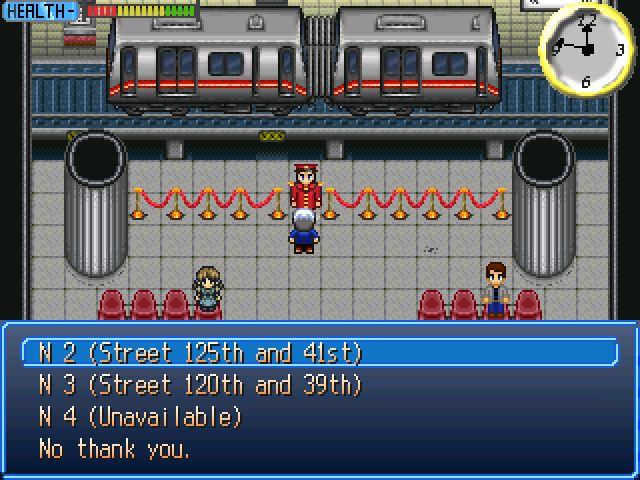Pick the N 4 (Unavailable) option
The height and width of the screenshot is (480, 640).
[140, 417]
